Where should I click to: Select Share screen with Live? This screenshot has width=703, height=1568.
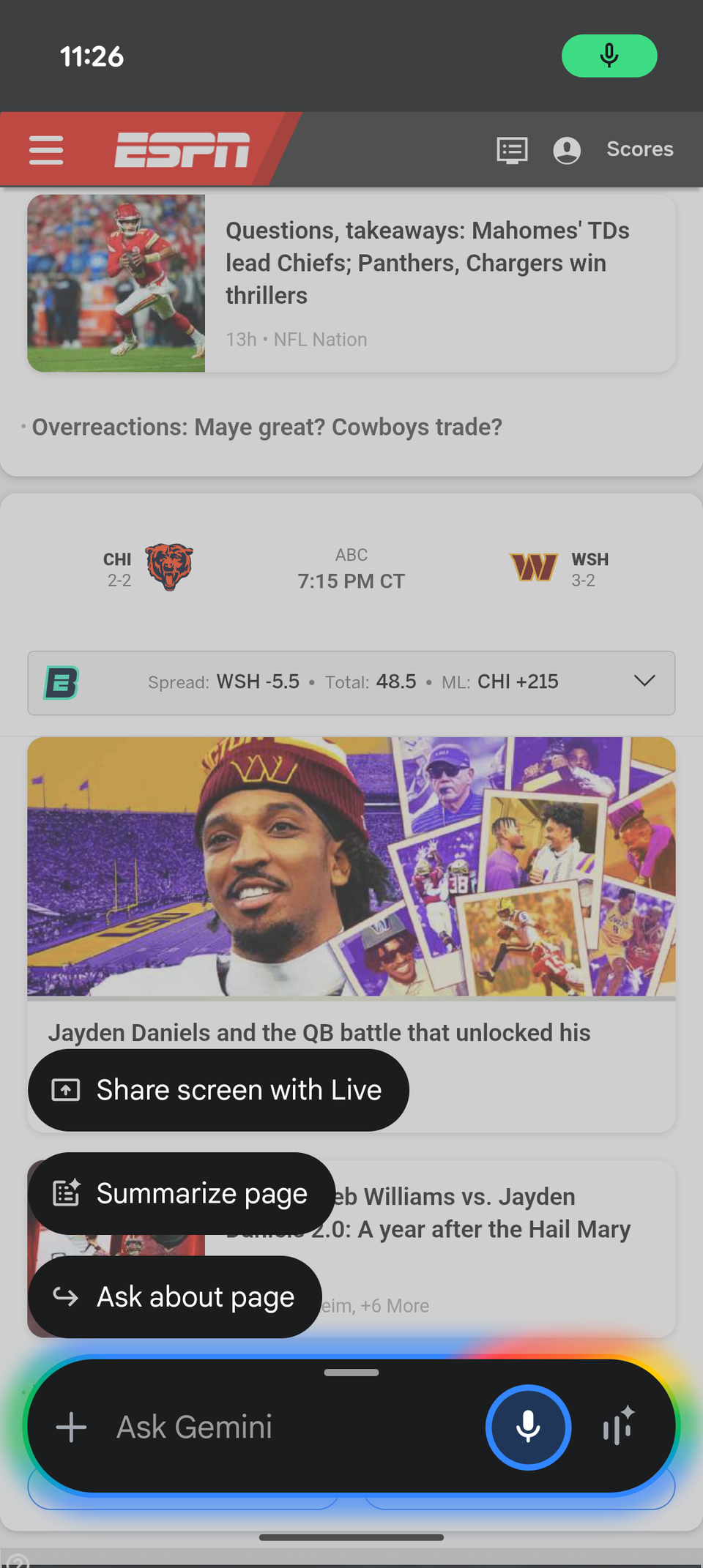218,1090
